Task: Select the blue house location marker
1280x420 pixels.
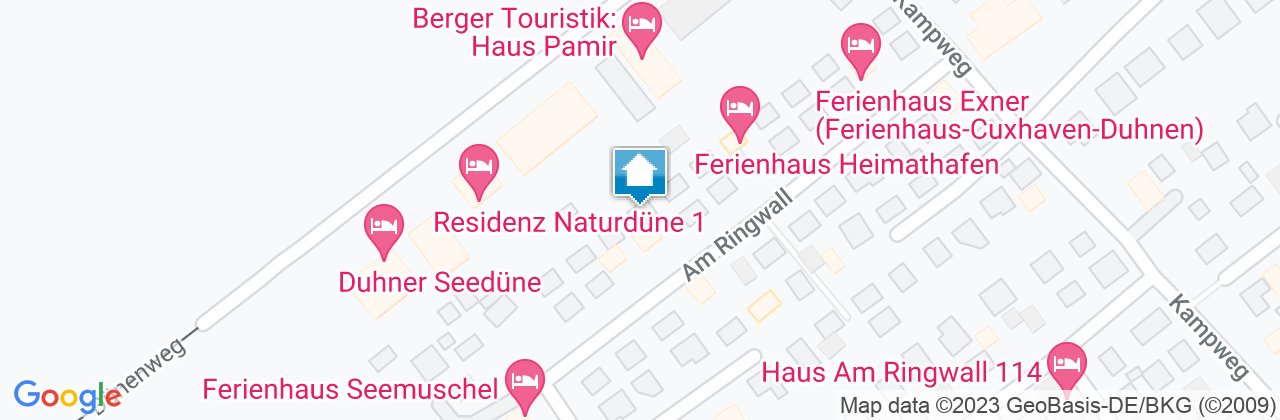Action: (x=639, y=173)
